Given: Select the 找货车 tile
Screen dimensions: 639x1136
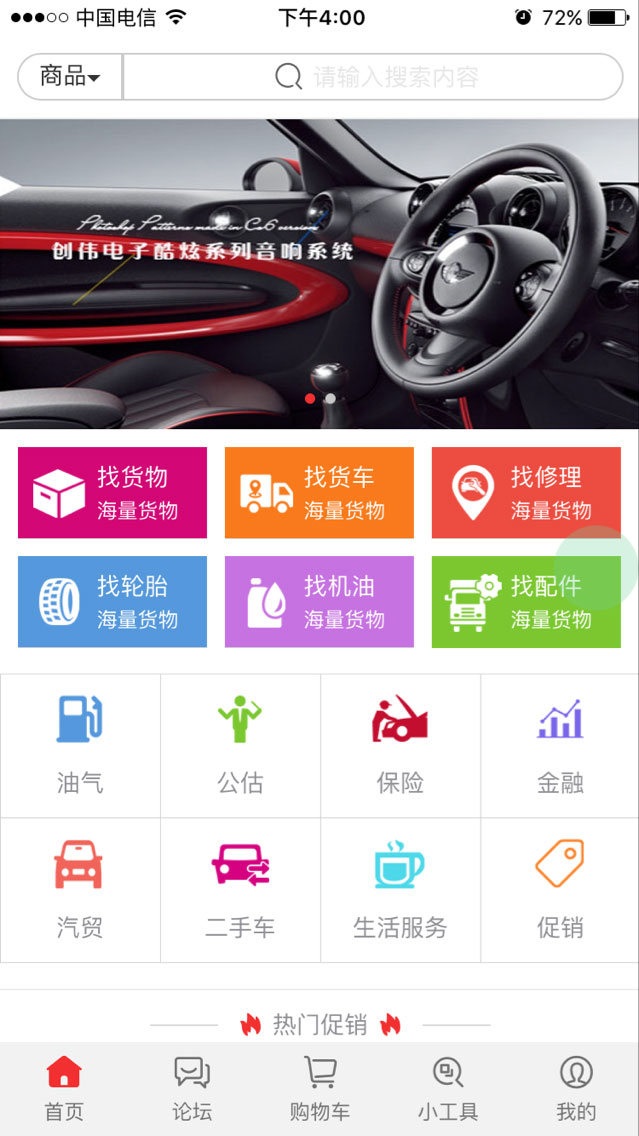Looking at the screenshot, I should coord(319,493).
